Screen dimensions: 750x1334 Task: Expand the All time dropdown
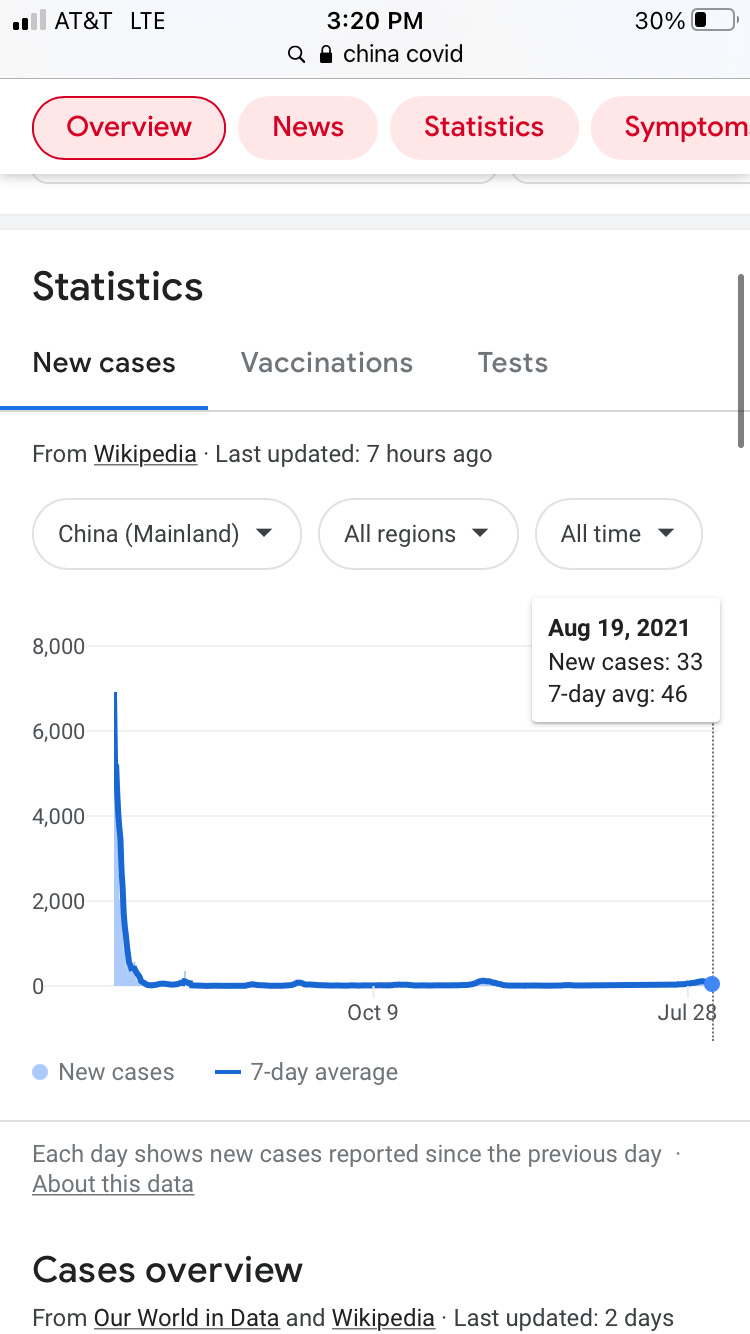click(x=619, y=534)
